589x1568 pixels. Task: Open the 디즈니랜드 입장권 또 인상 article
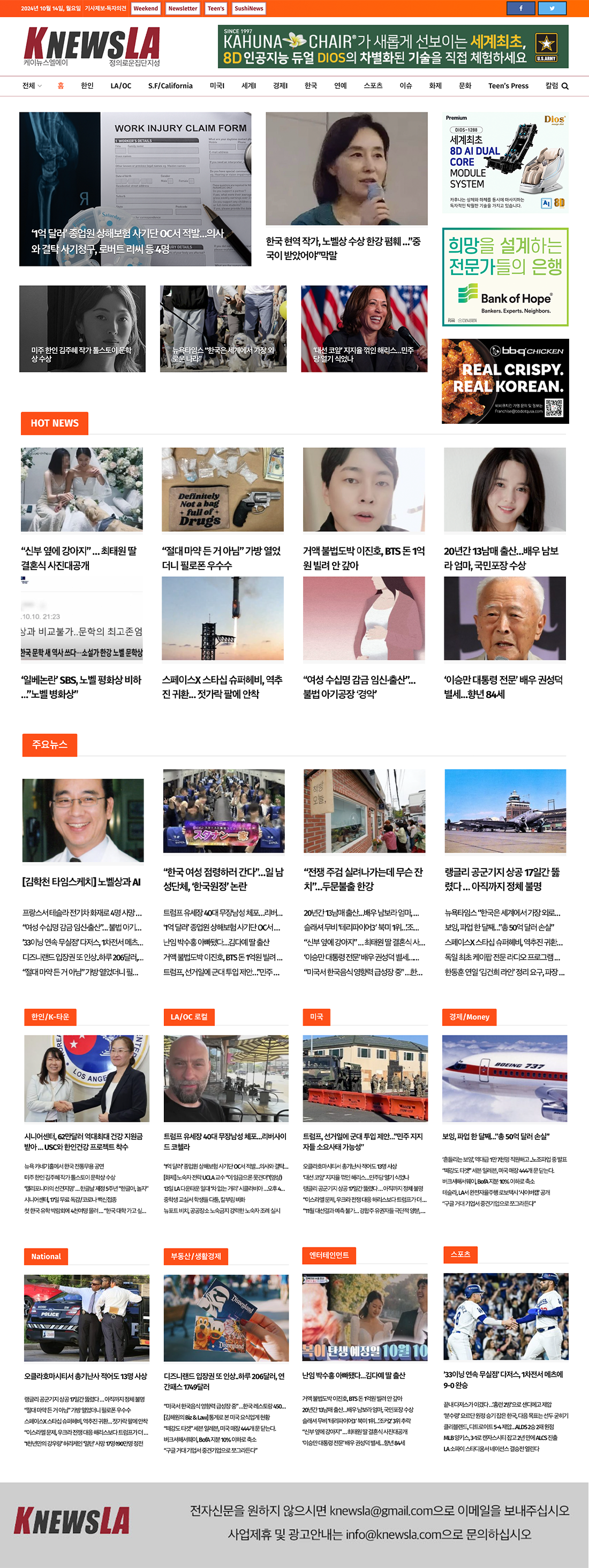pyautogui.click(x=224, y=1381)
